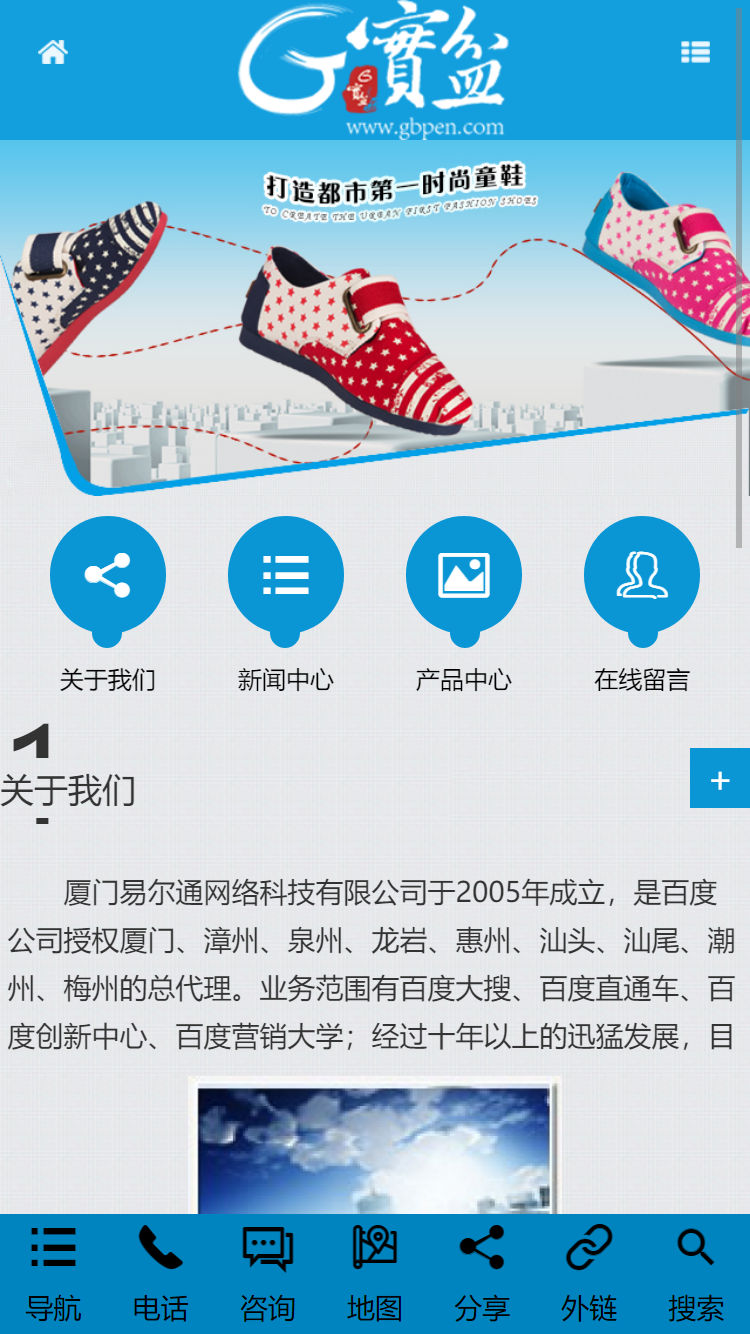
Task: Tap 分享 in the bottom bar
Action: pyautogui.click(x=482, y=1272)
